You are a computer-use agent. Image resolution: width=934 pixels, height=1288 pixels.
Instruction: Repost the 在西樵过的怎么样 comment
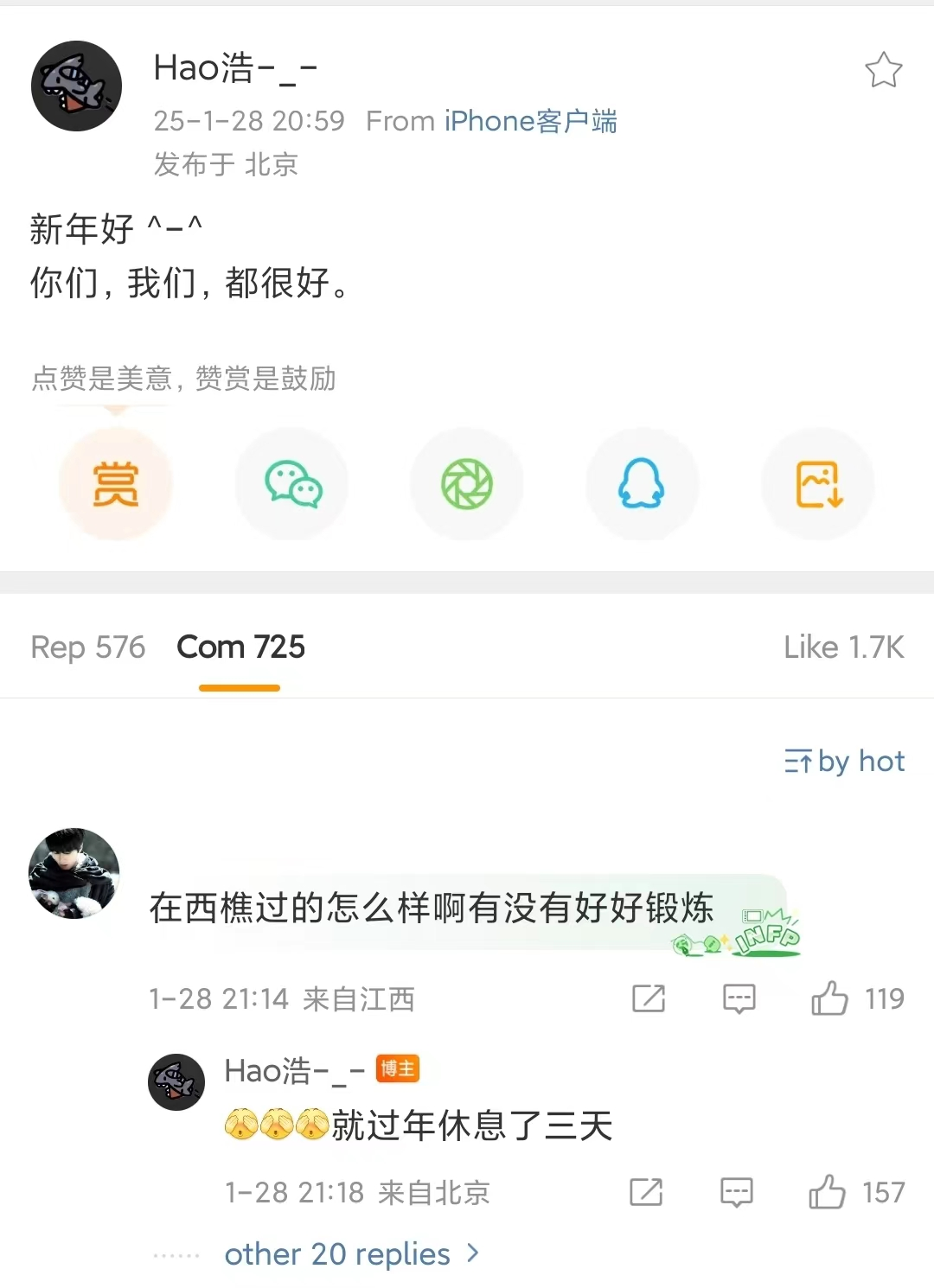[649, 998]
